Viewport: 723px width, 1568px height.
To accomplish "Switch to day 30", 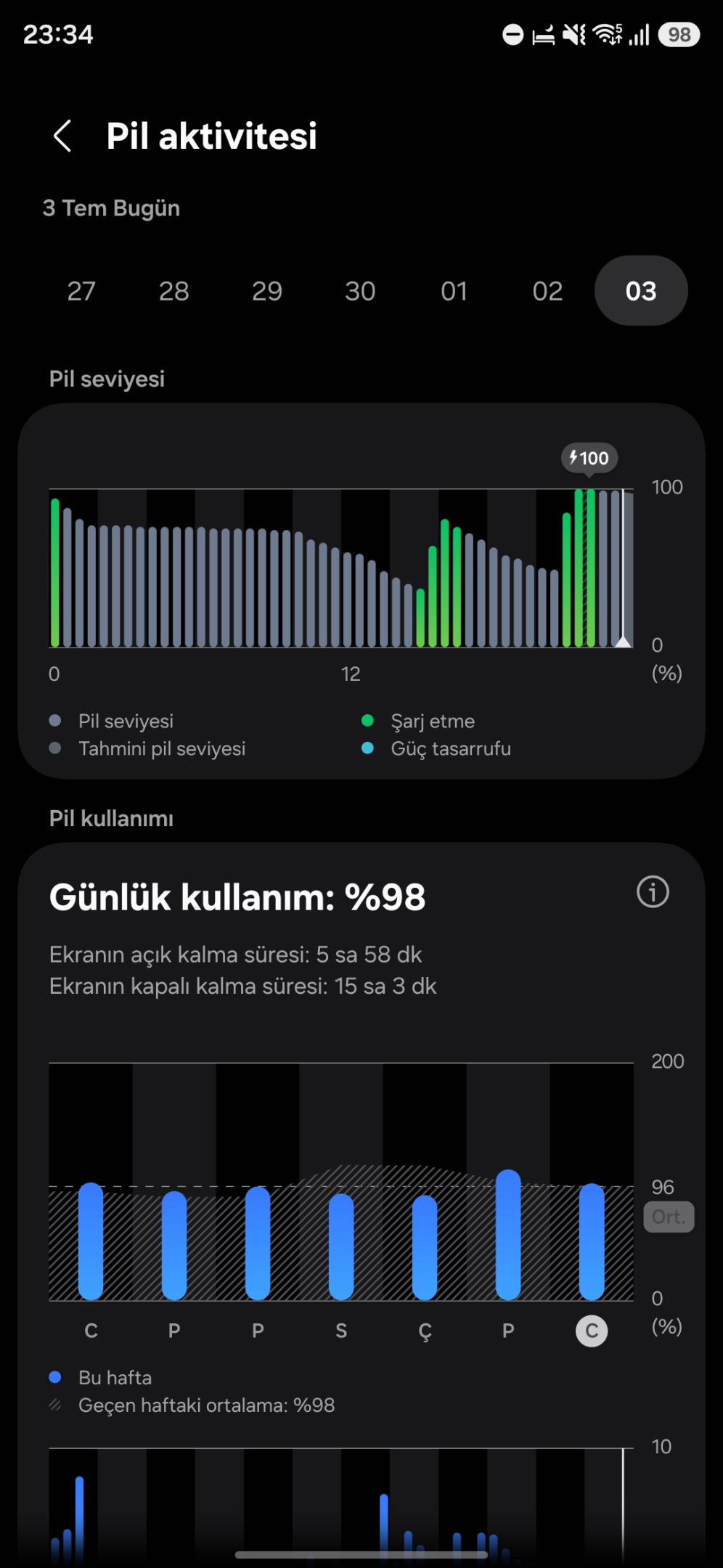I will click(360, 291).
